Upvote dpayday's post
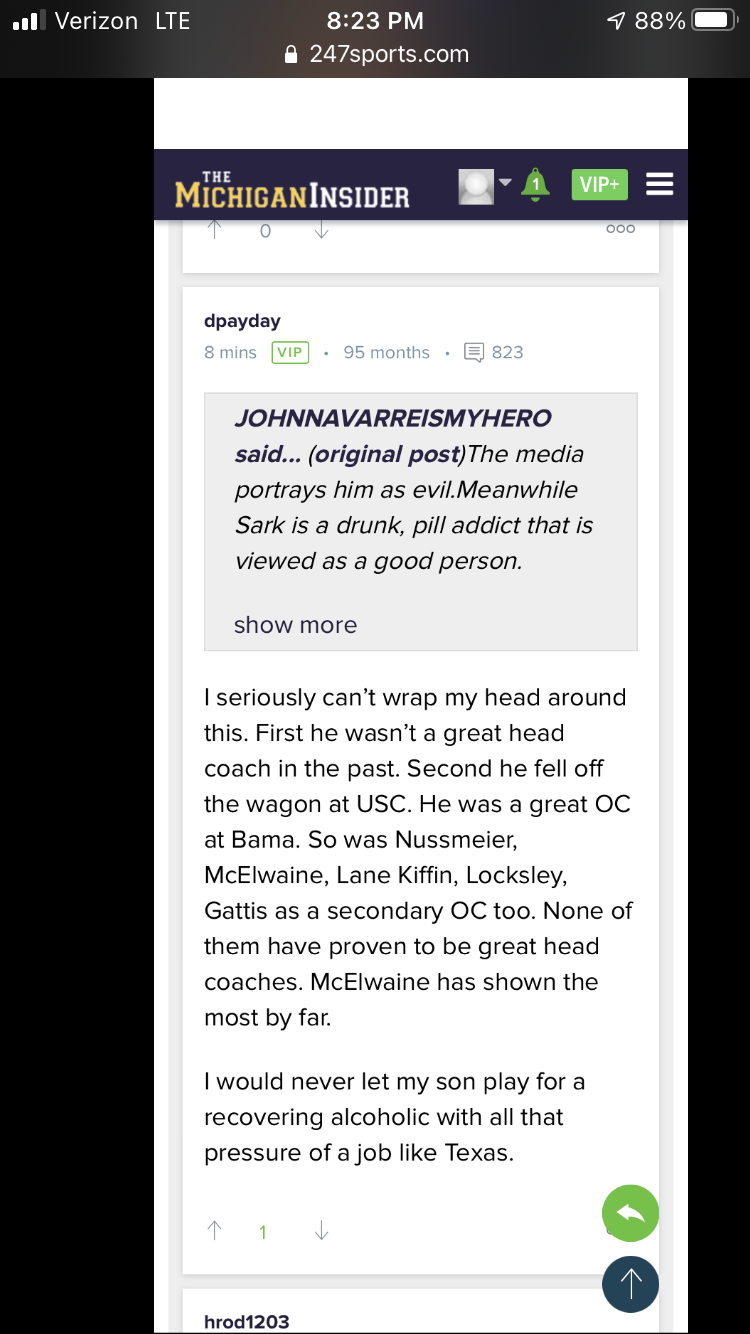This screenshot has height=1334, width=750. [213, 1231]
